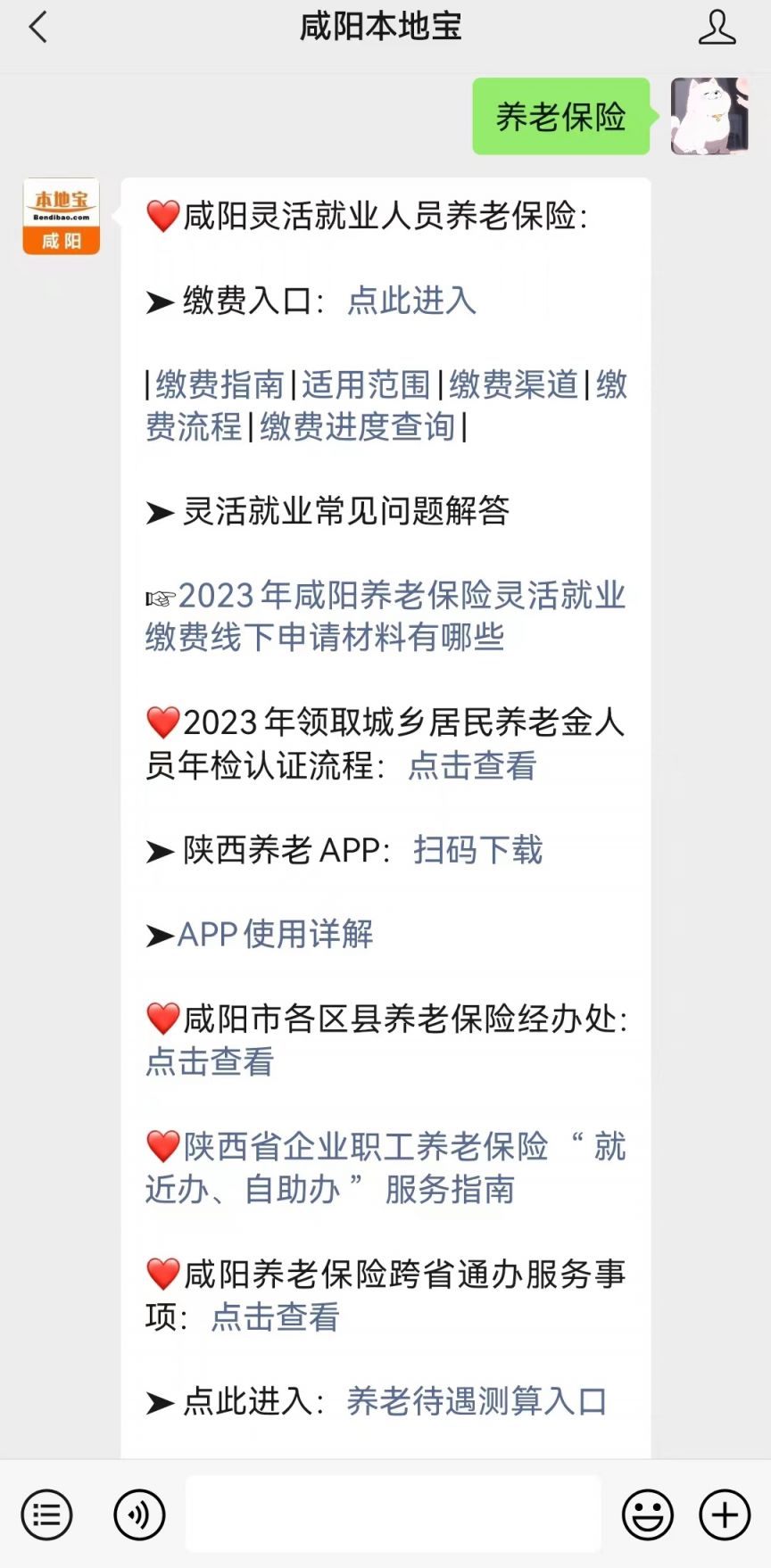Open the 缴费指南 link

[x=220, y=385]
